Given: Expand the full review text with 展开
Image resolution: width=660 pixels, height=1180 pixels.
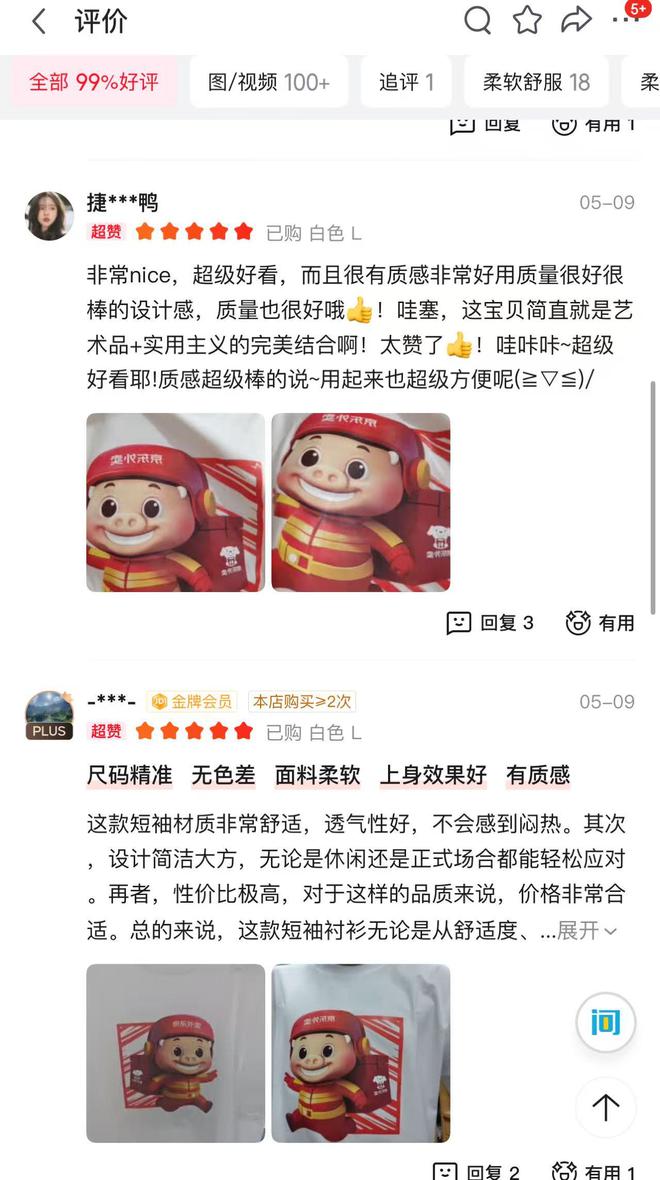Looking at the screenshot, I should (x=587, y=931).
